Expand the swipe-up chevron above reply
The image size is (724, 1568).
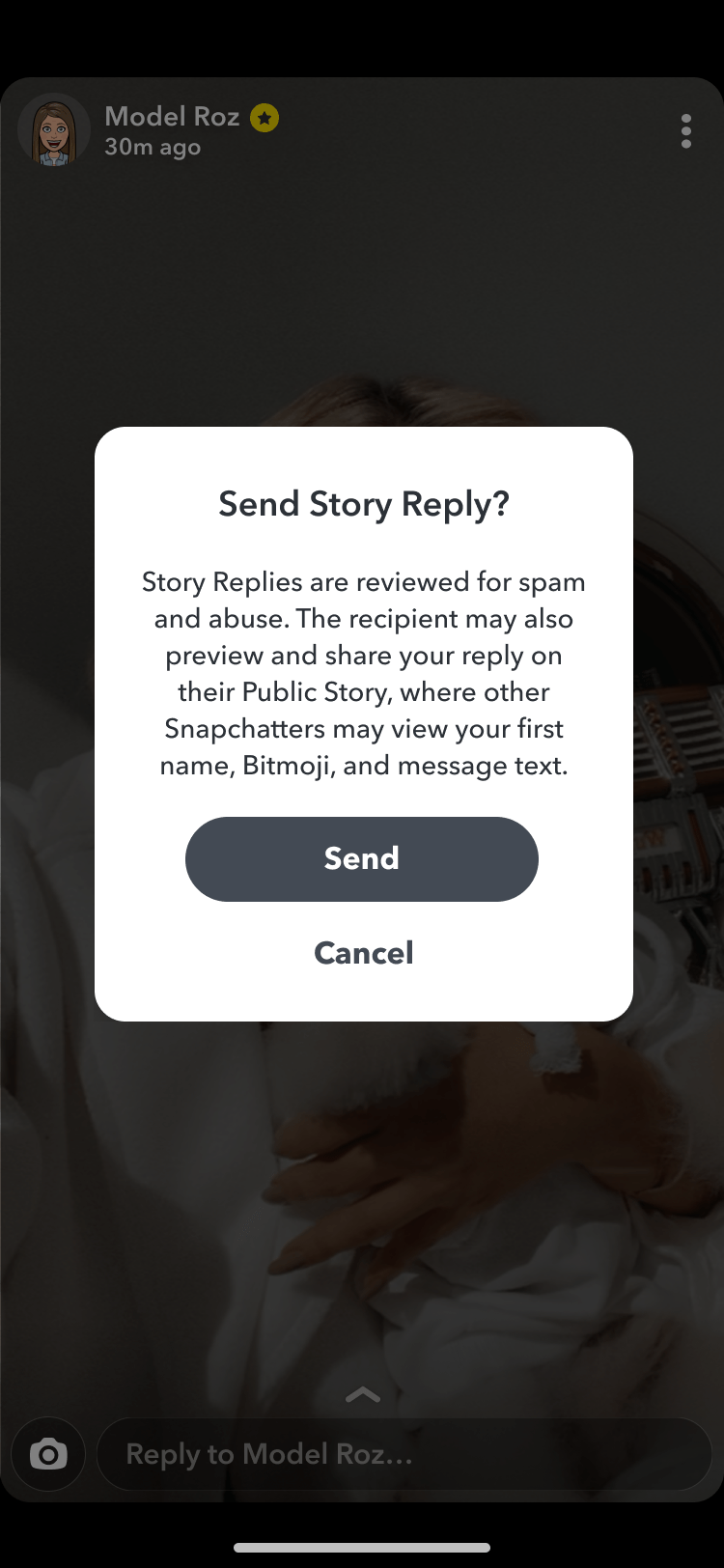coord(362,1394)
